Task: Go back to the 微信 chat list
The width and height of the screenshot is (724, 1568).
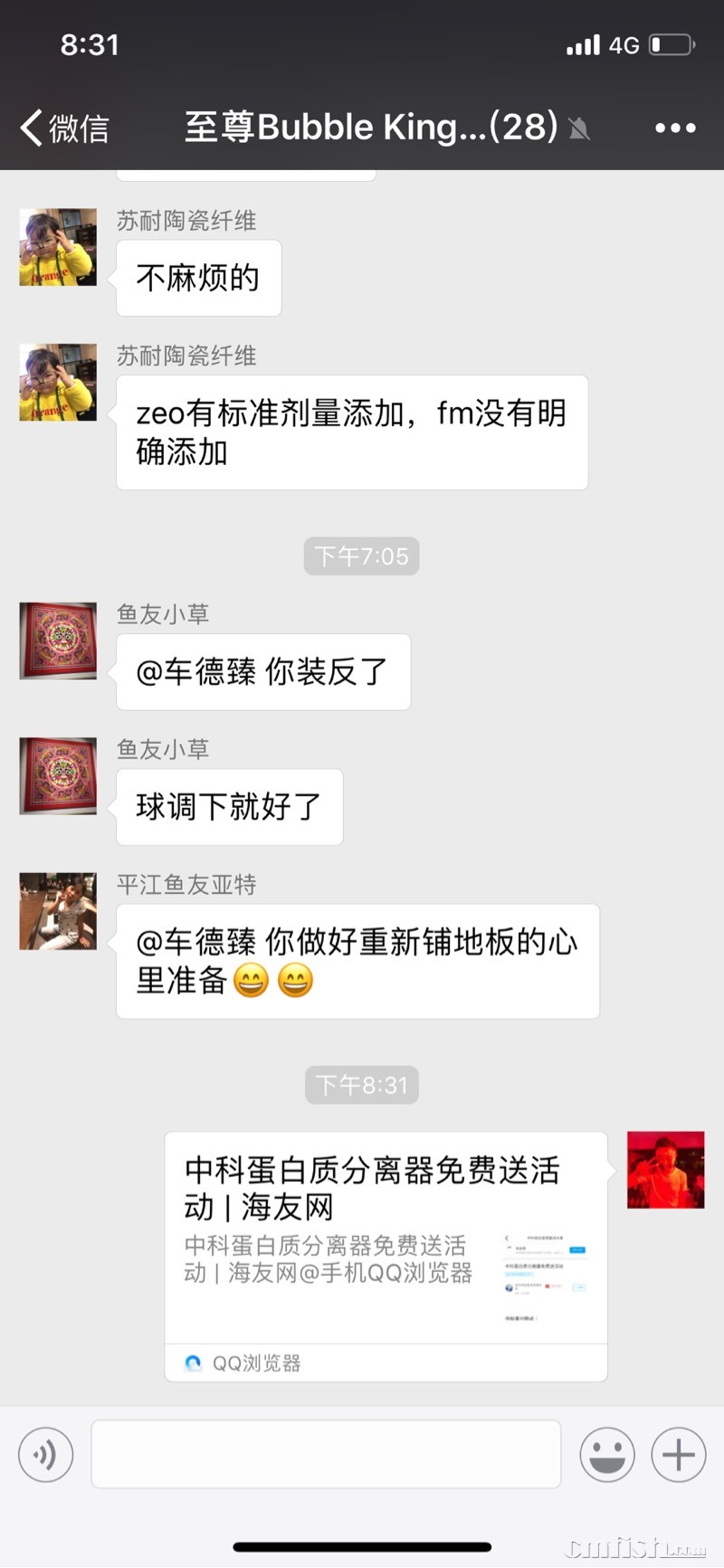Action: coord(63,128)
